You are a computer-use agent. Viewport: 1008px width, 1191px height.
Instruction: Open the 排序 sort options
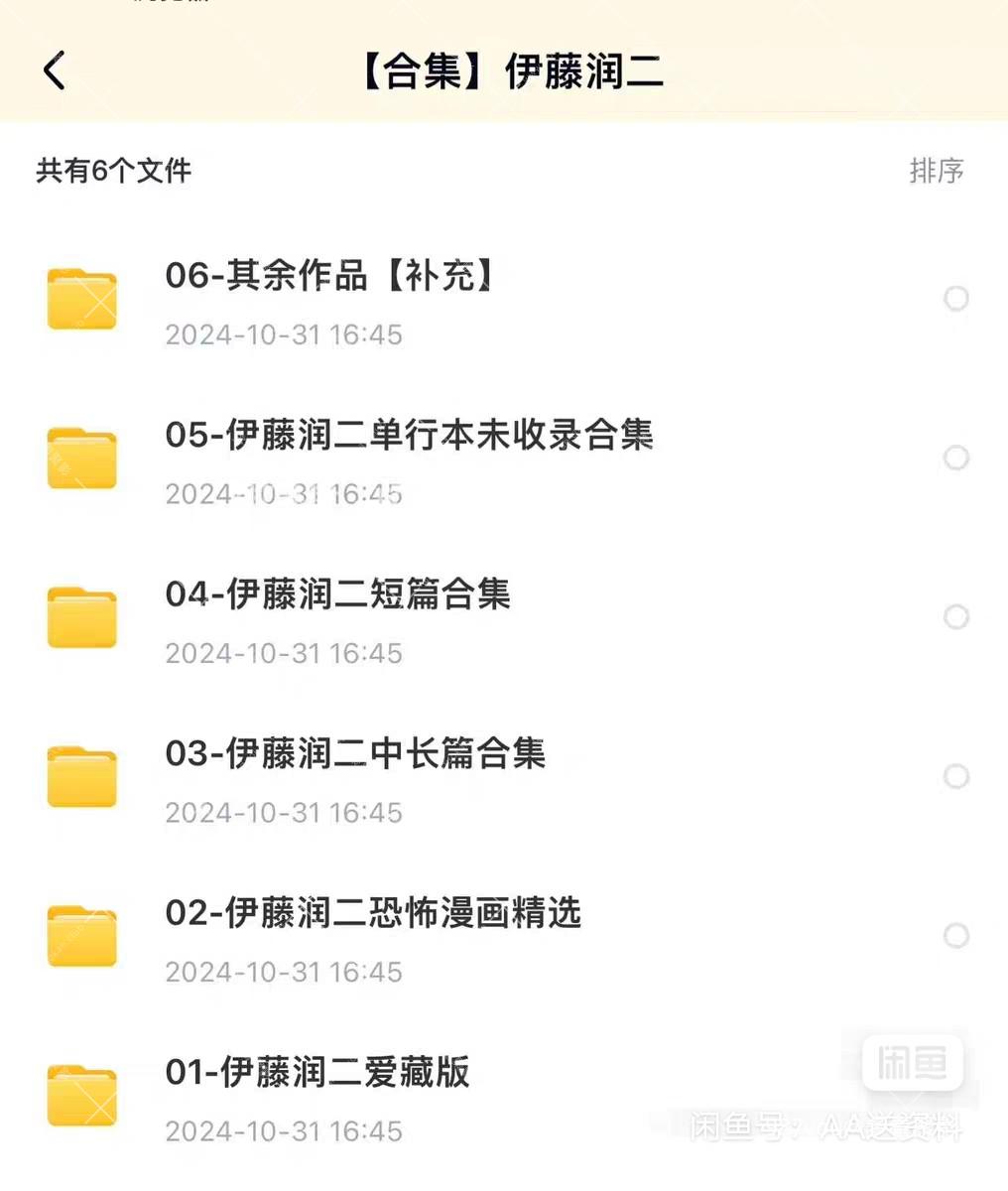coord(938,172)
